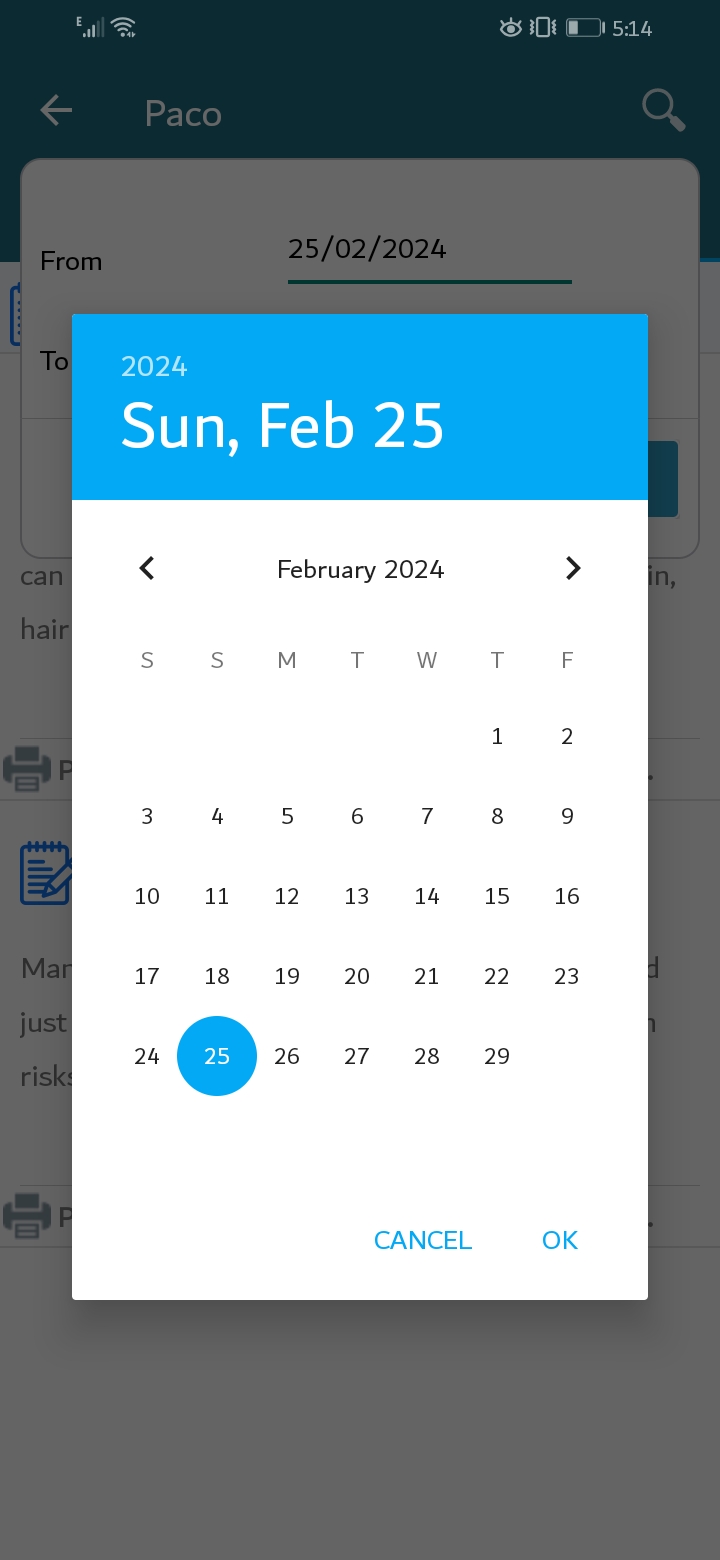Viewport: 720px width, 1560px height.
Task: Select February 1 on the calendar
Action: (x=497, y=737)
